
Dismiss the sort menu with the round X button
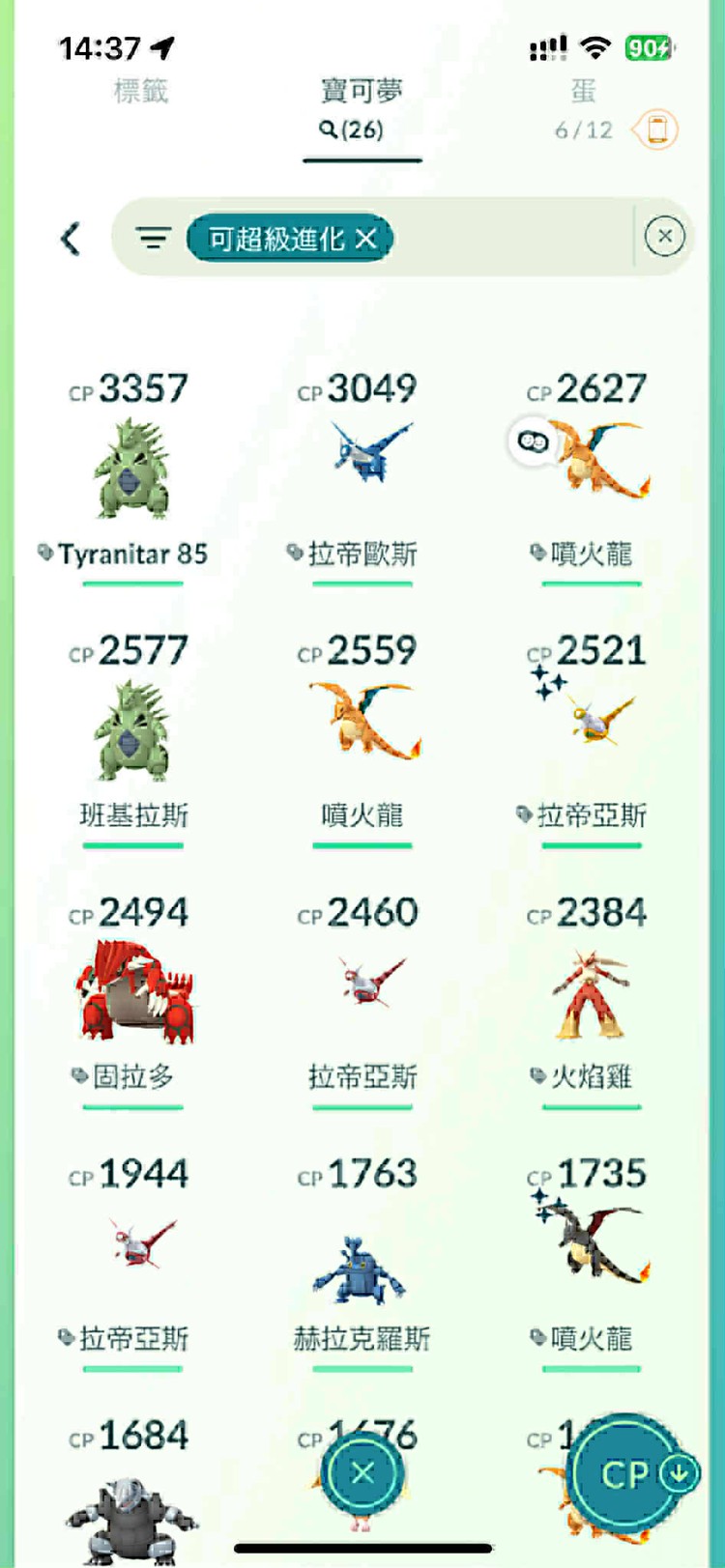coord(362,1469)
